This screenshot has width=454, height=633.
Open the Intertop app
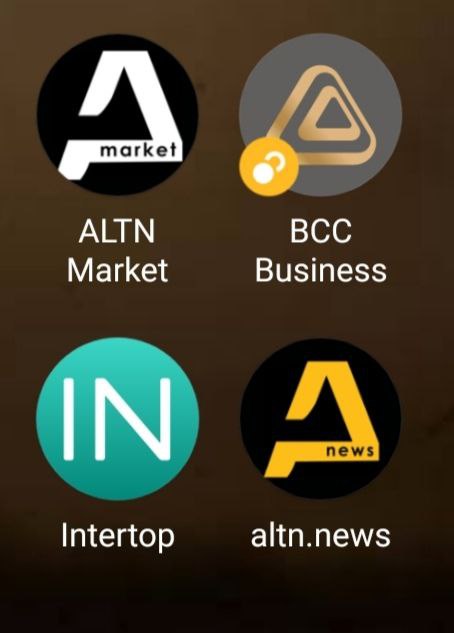(x=117, y=419)
